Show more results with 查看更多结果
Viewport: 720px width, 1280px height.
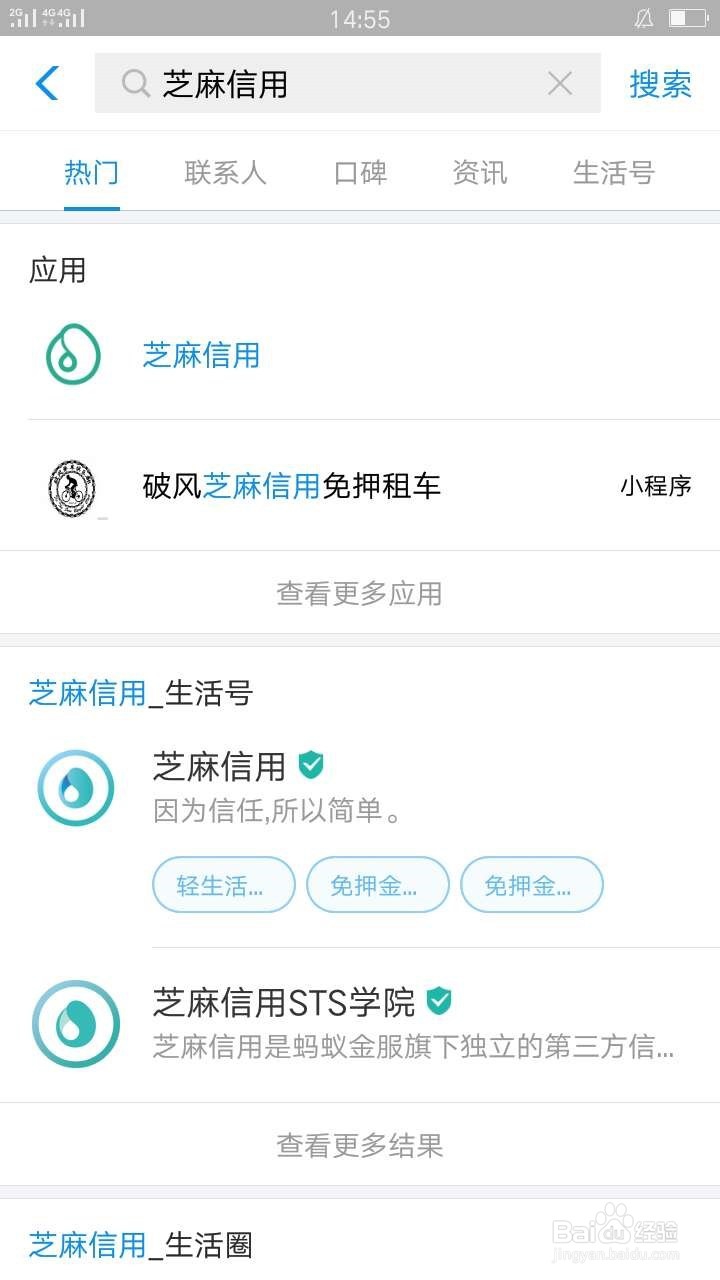tap(359, 1145)
